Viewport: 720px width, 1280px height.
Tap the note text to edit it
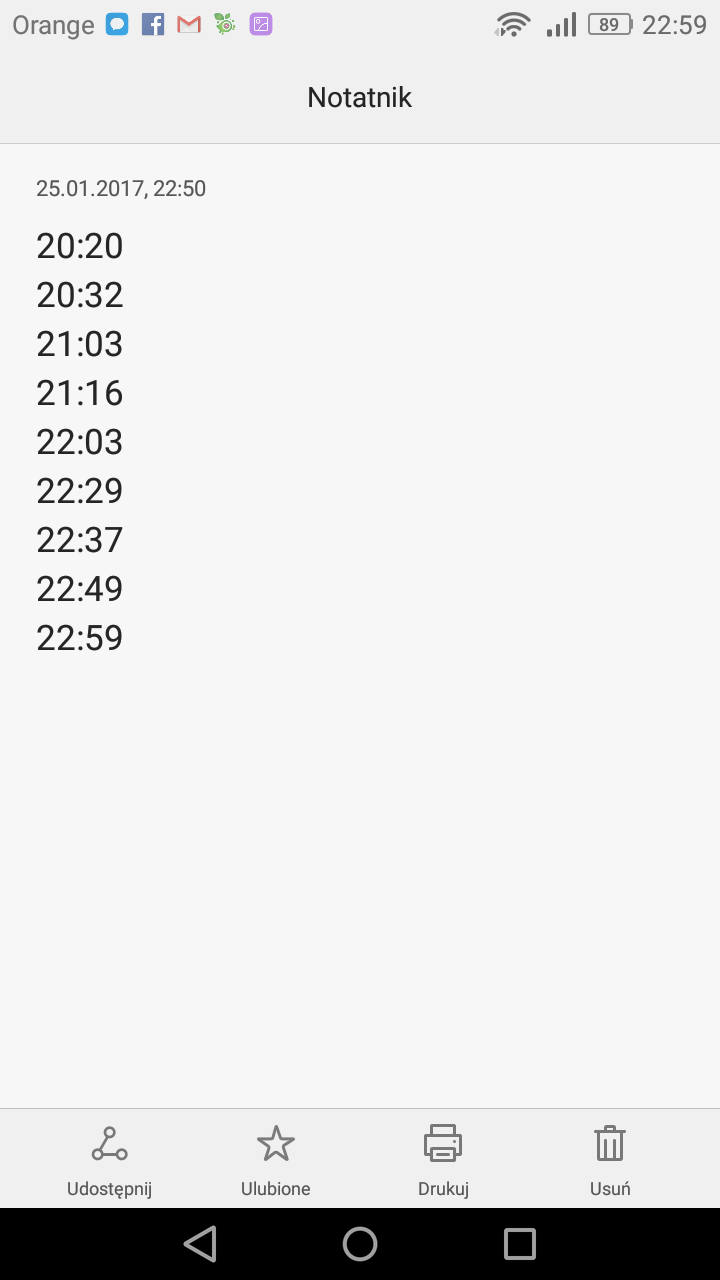[80, 441]
